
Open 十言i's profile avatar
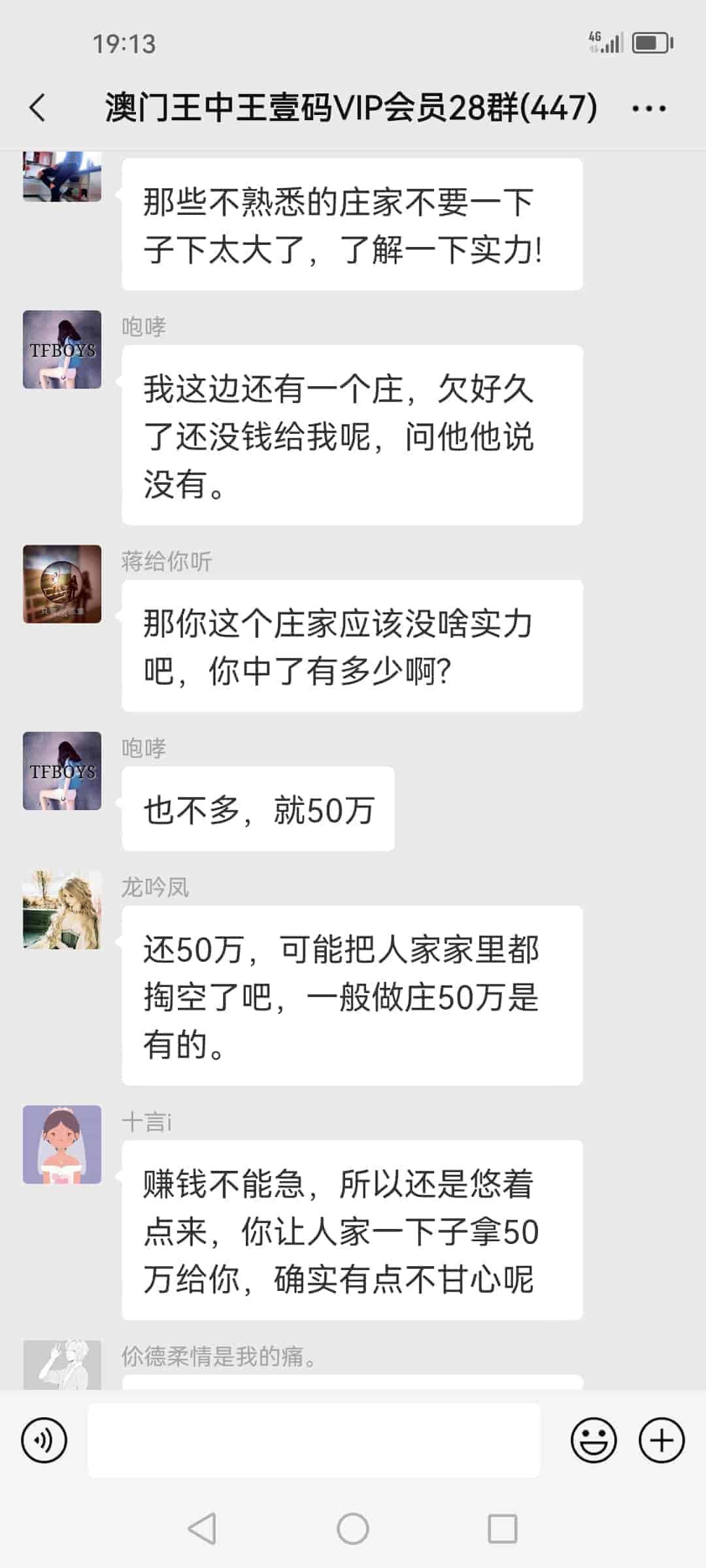[62, 1145]
